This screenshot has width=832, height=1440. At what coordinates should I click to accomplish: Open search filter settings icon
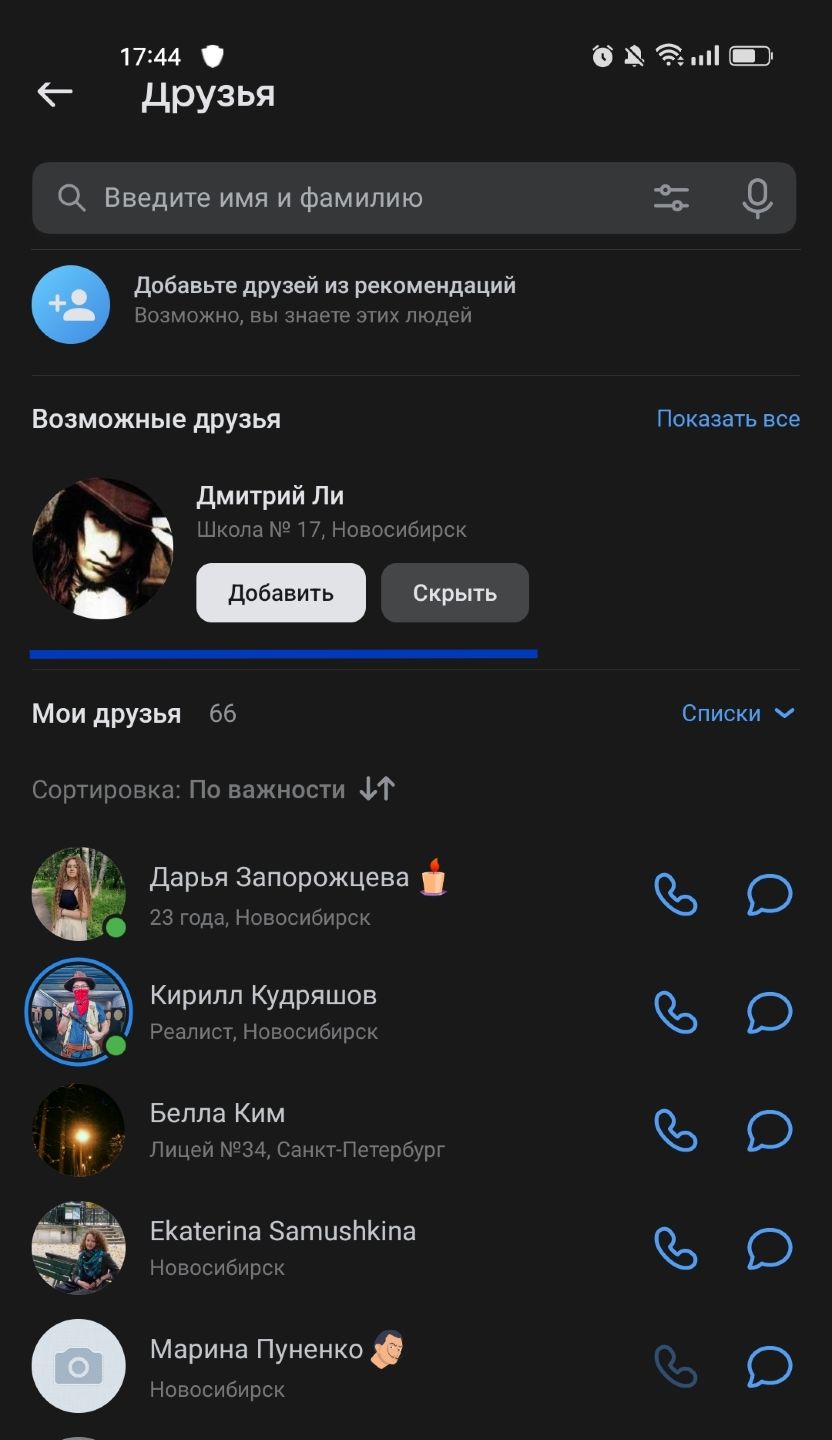coord(671,198)
